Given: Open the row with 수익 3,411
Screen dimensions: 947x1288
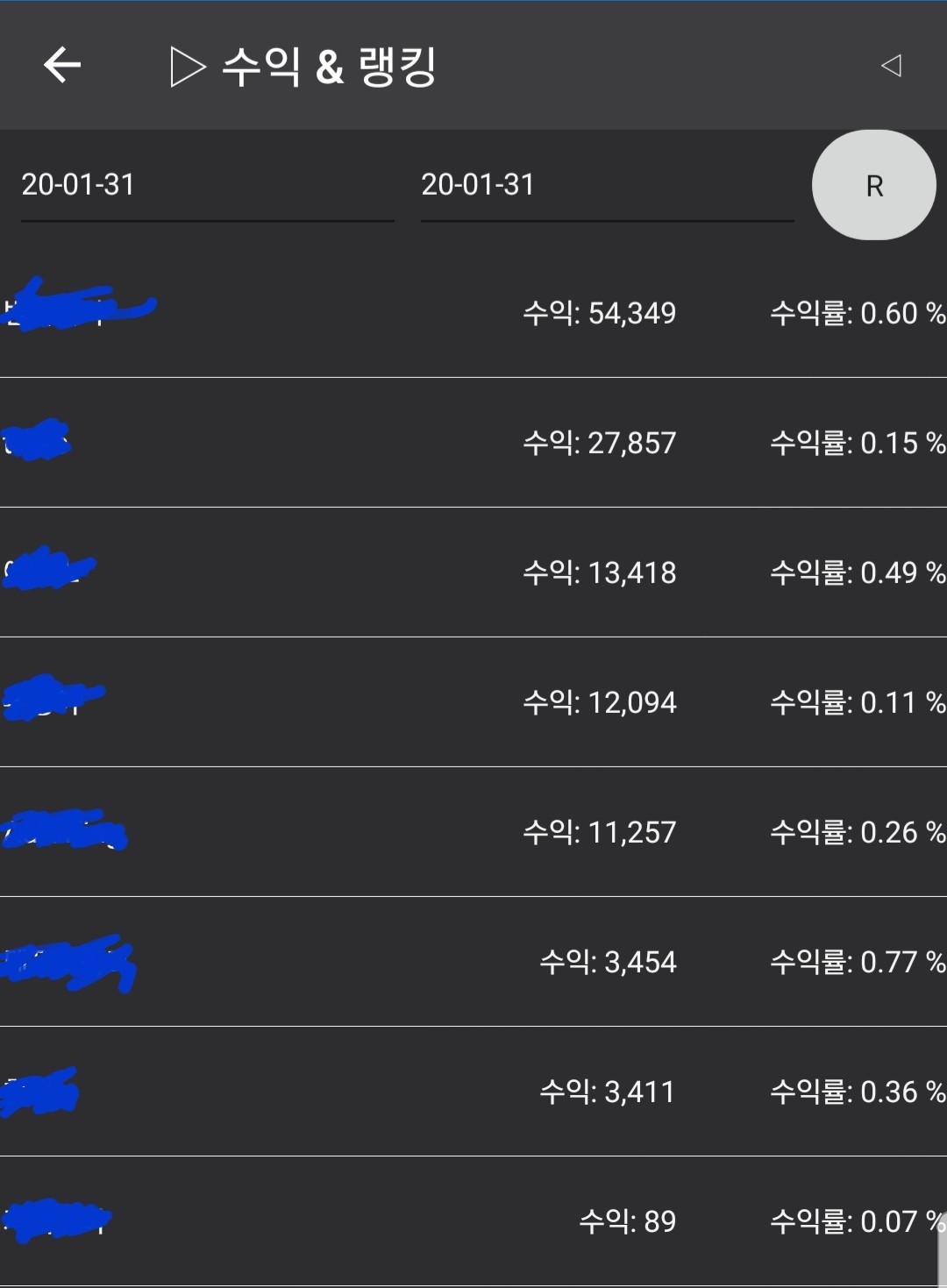Looking at the screenshot, I should point(473,1092).
